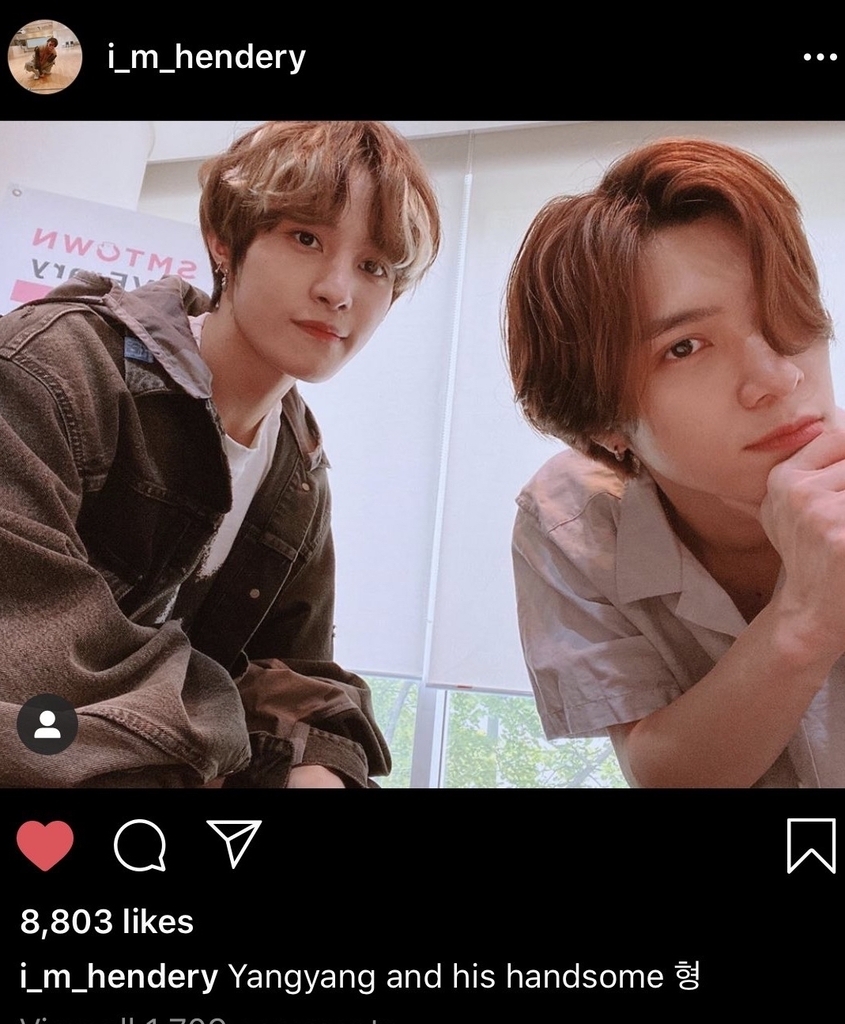Open the post's three-dot options menu
Image resolution: width=845 pixels, height=1024 pixels.
pos(819,57)
